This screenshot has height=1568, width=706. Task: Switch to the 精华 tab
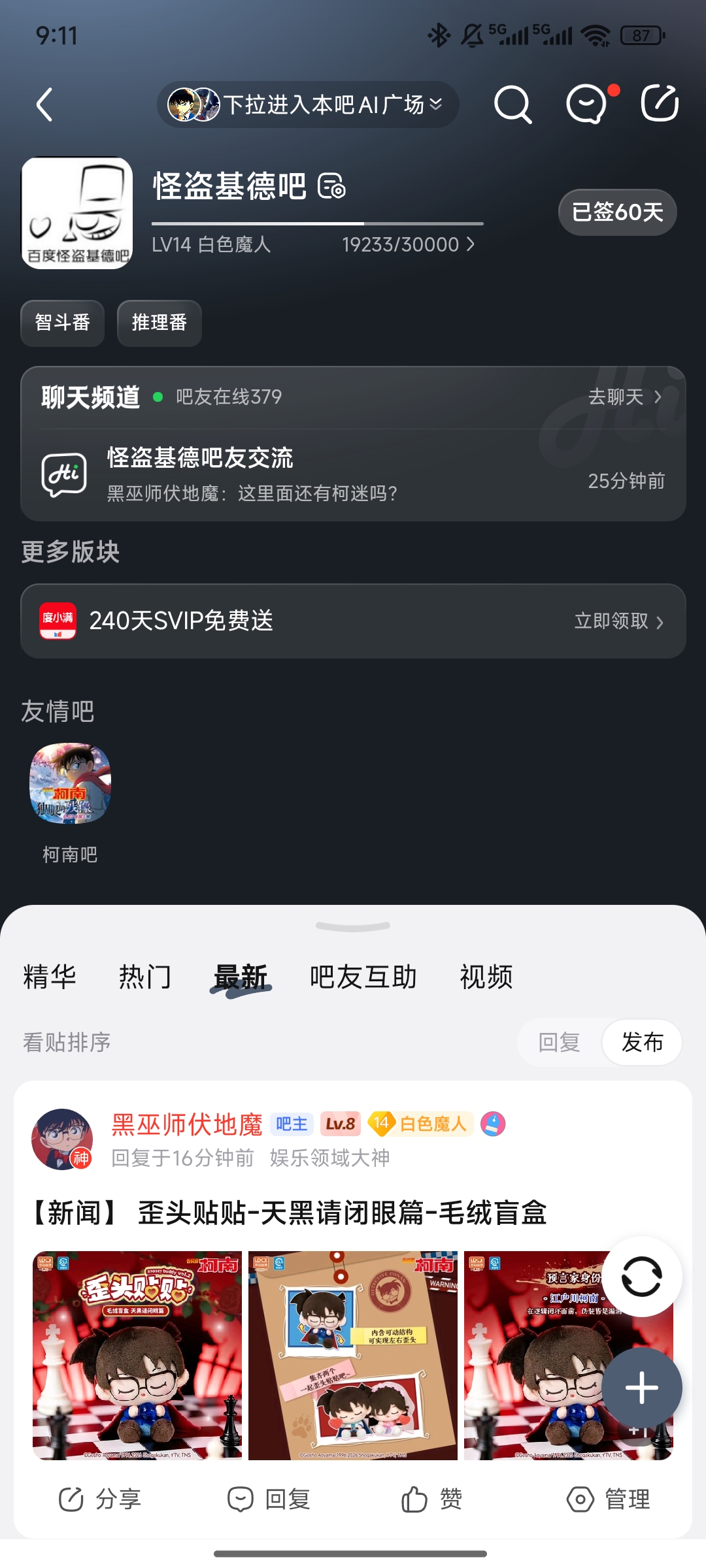point(50,977)
